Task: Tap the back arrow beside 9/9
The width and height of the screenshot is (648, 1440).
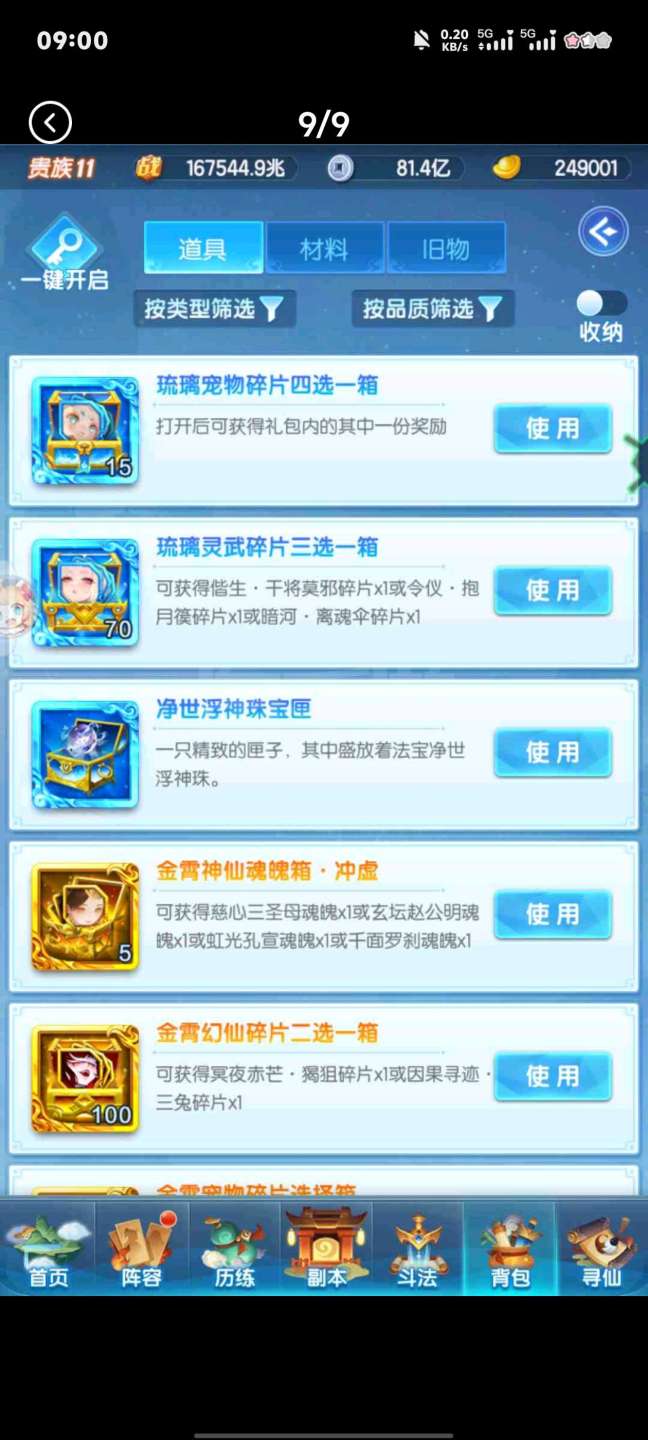Action: 50,124
